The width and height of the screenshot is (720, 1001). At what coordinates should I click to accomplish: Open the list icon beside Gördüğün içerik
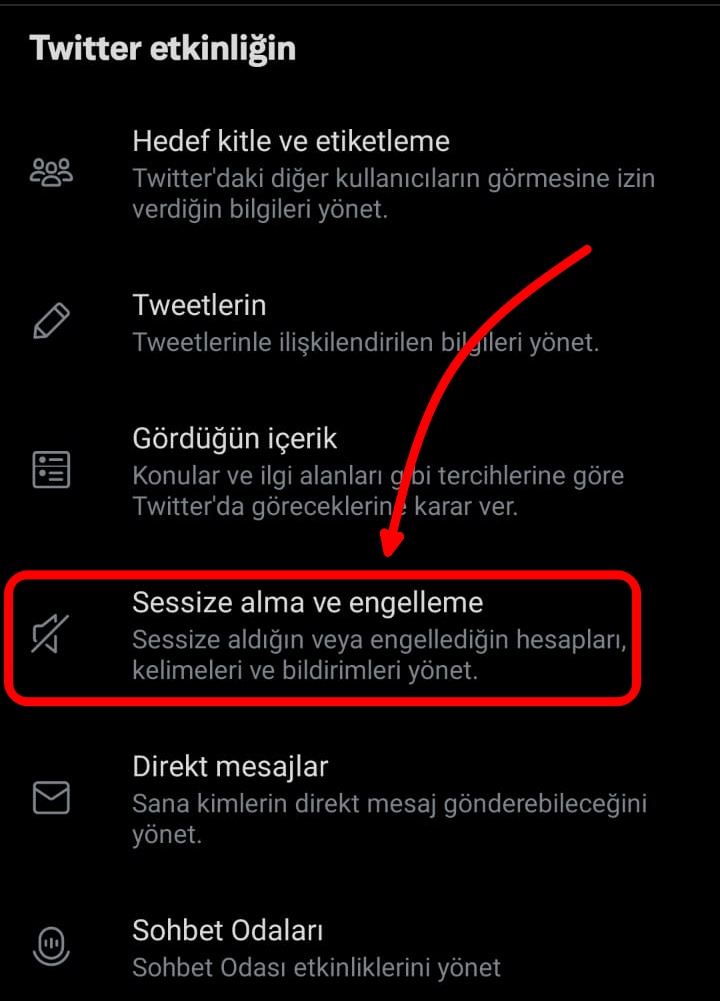(49, 468)
